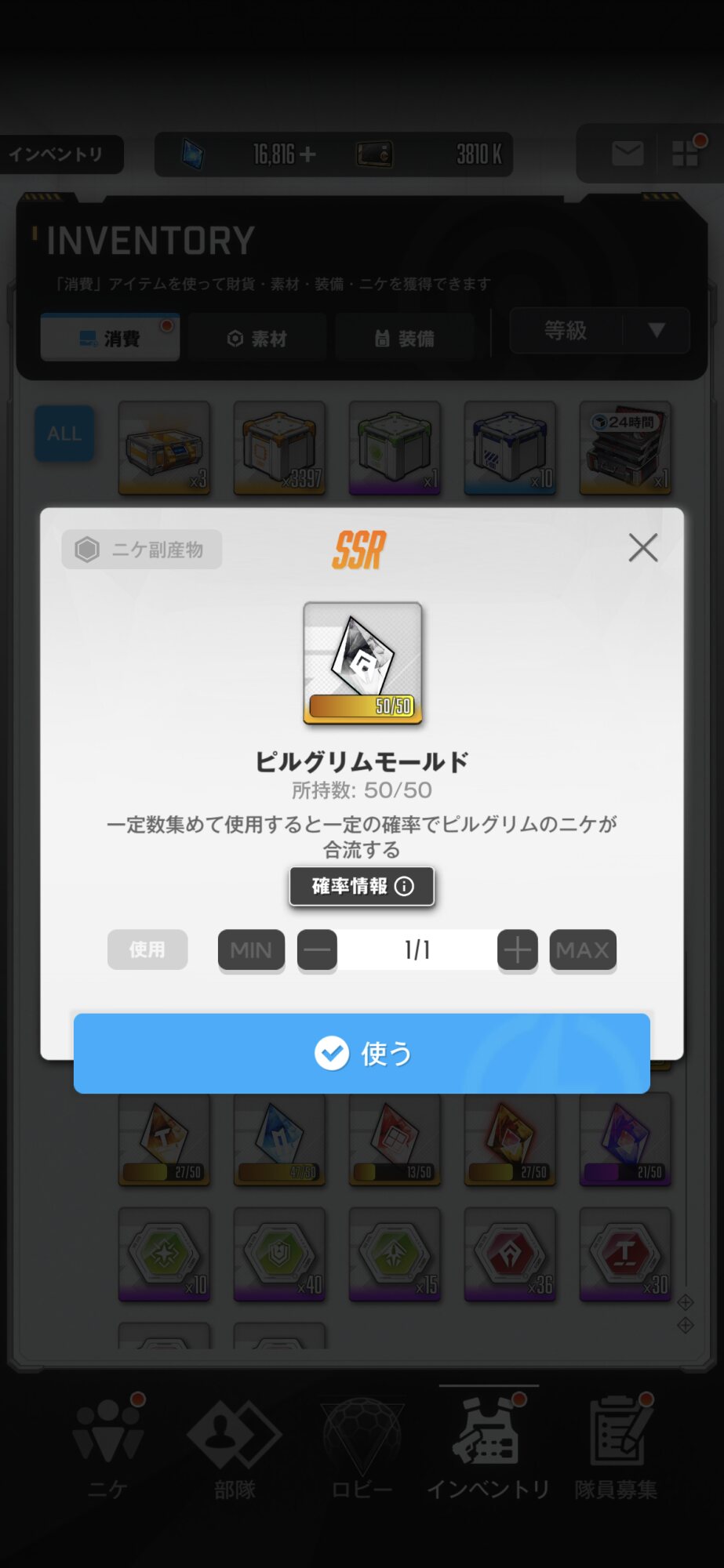
Task: Decrease quantity with the minus button
Action: click(317, 950)
